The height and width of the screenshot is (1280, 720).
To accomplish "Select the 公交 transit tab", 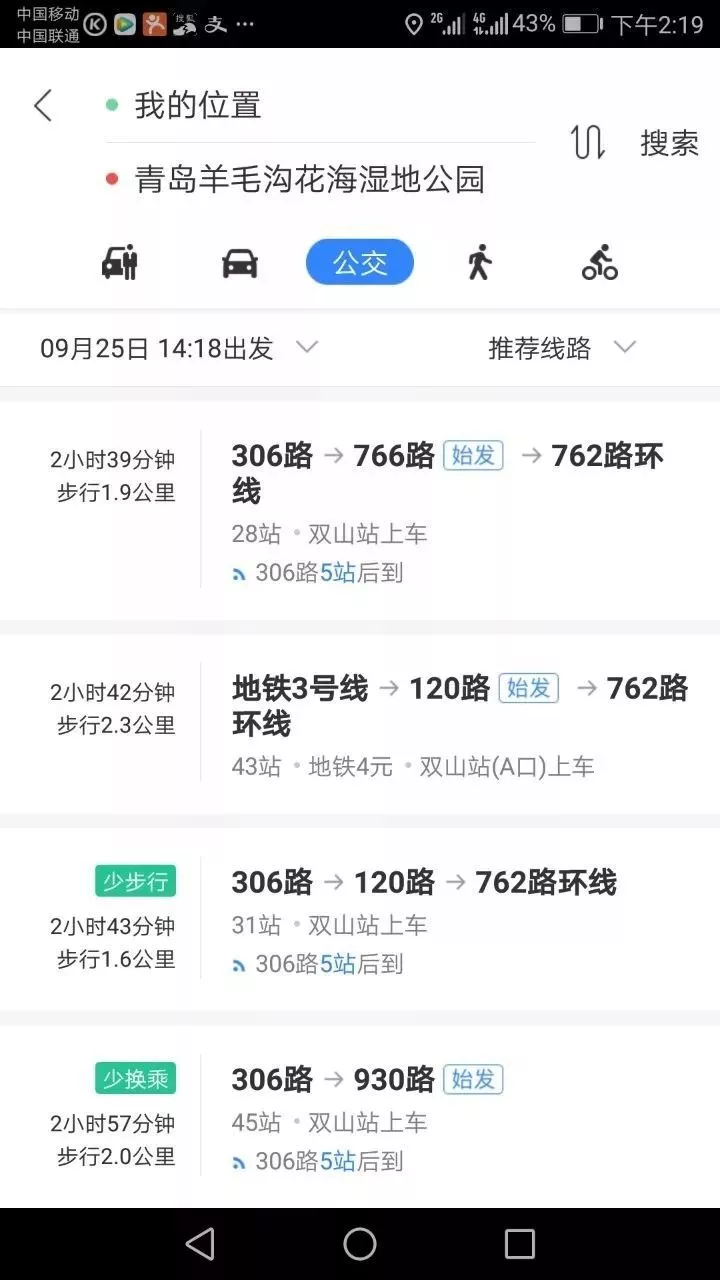I will (360, 263).
